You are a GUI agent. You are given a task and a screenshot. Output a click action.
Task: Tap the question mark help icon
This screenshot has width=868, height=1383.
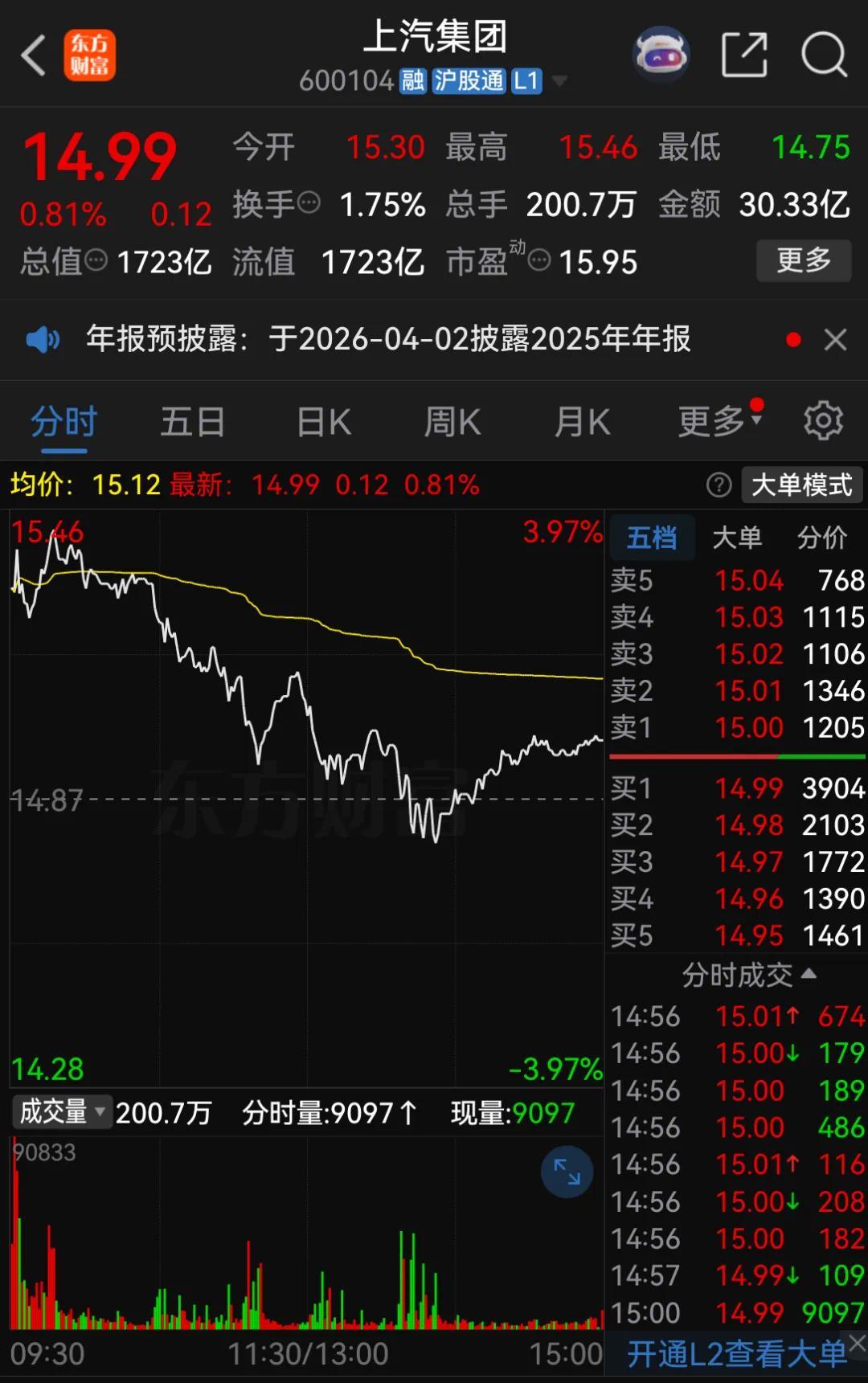pyautogui.click(x=718, y=485)
